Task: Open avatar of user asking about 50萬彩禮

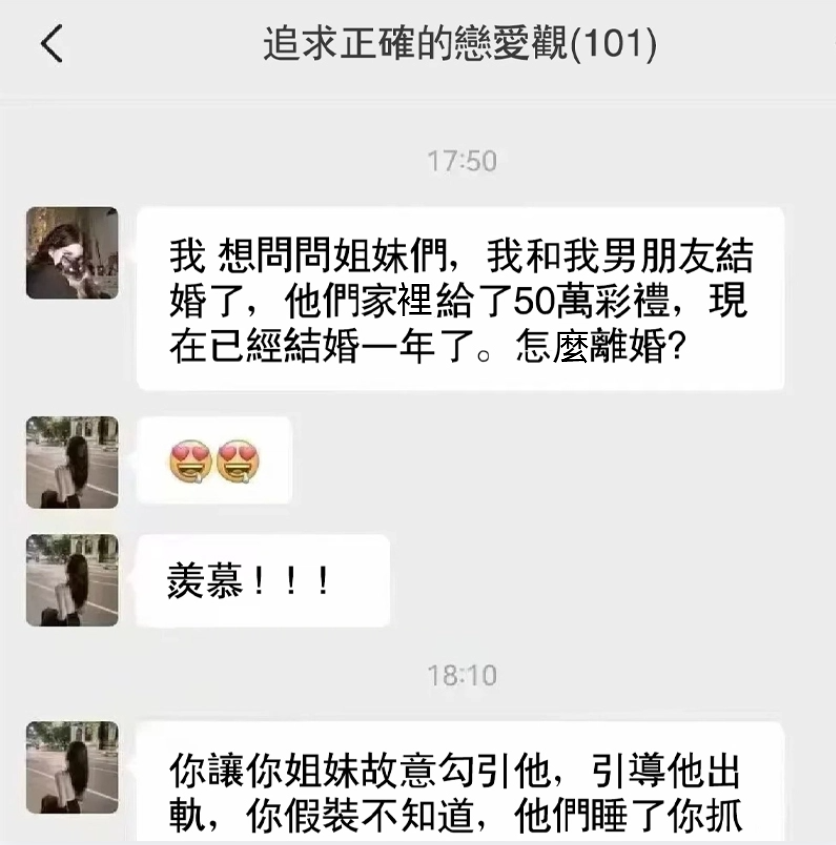Action: 72,253
